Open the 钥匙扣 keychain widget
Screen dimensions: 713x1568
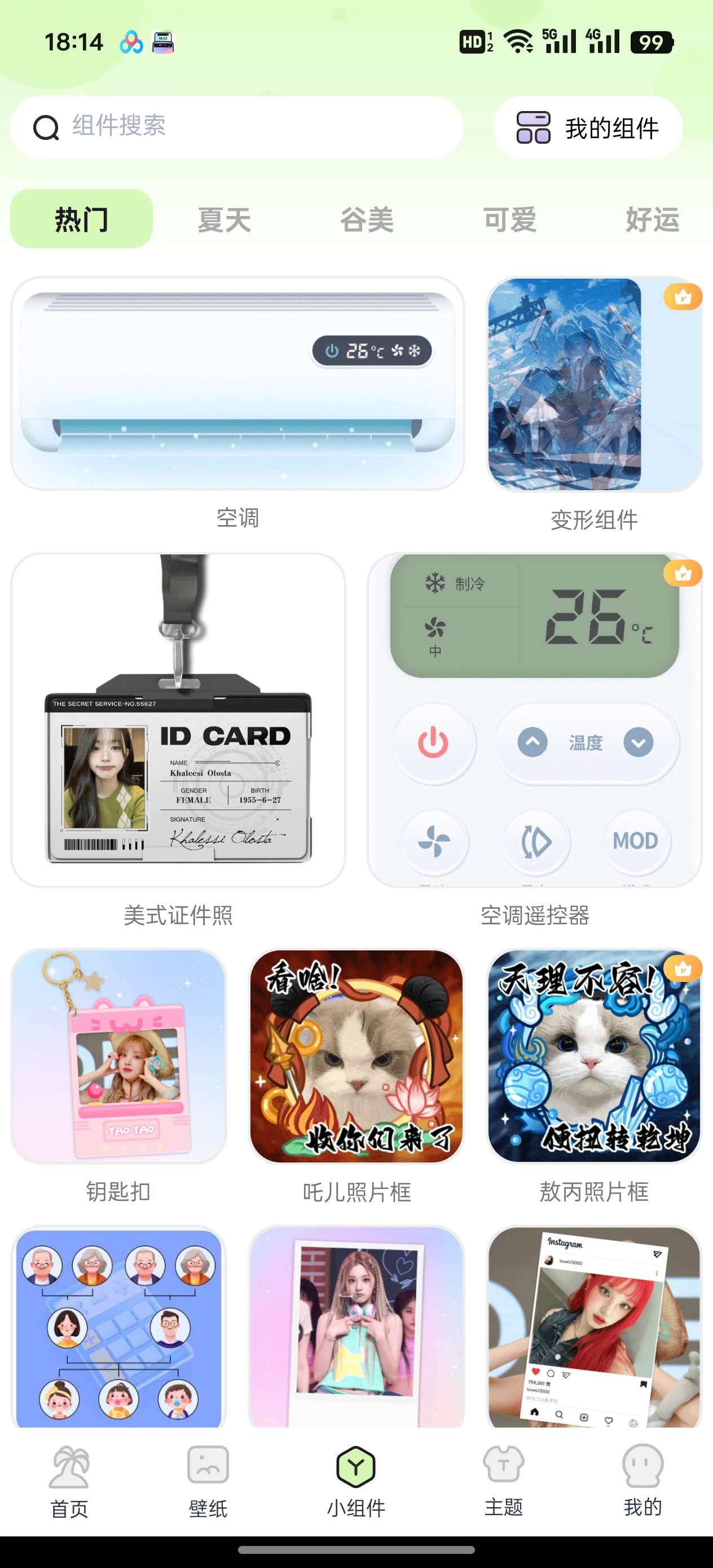(118, 1056)
